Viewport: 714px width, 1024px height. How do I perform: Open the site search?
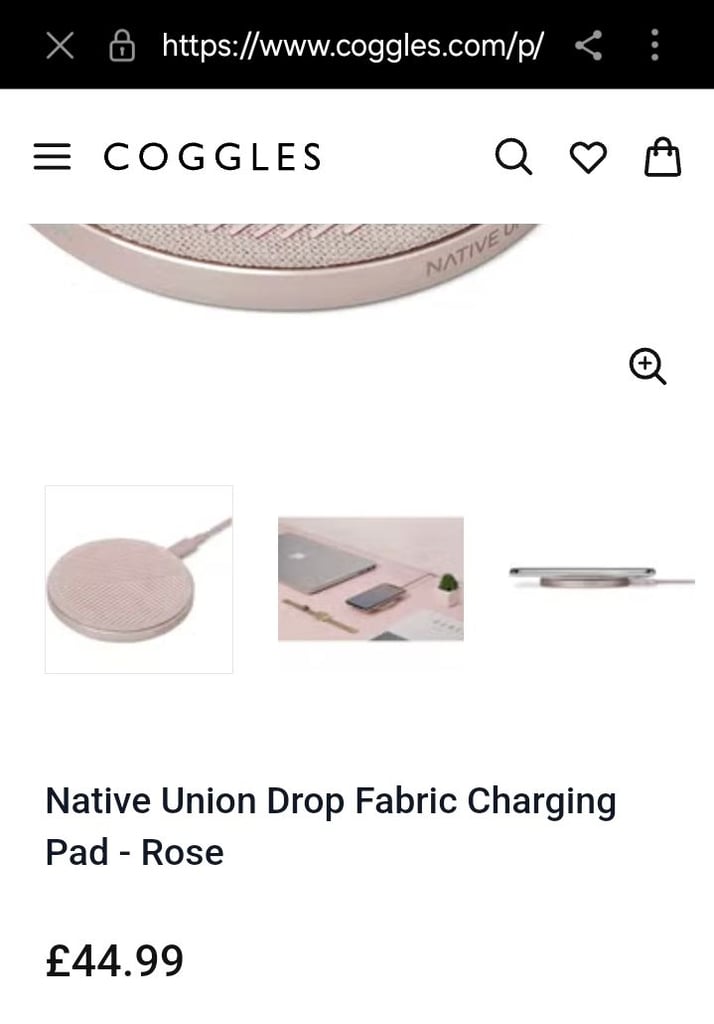(x=513, y=157)
